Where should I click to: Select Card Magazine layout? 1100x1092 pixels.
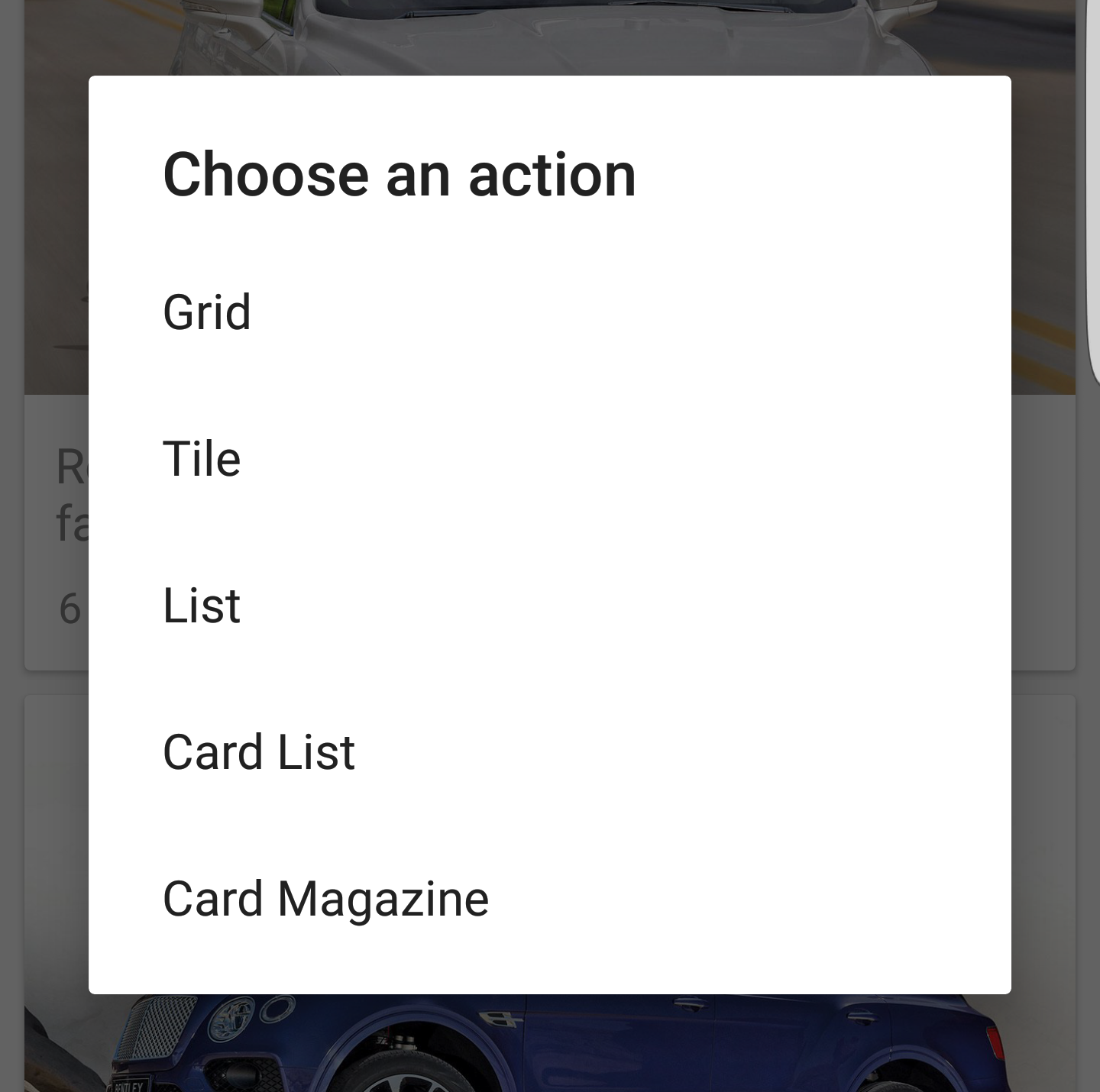[325, 899]
